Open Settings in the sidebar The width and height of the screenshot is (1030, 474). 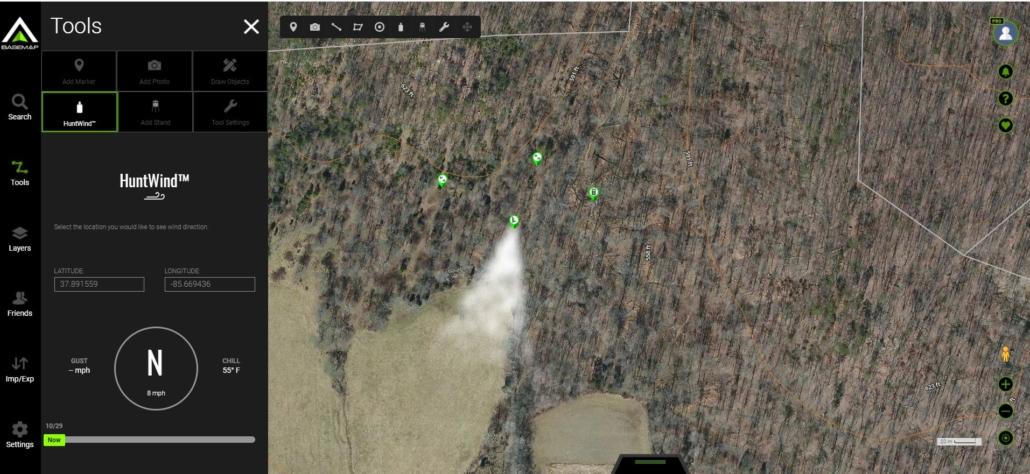[x=20, y=434]
